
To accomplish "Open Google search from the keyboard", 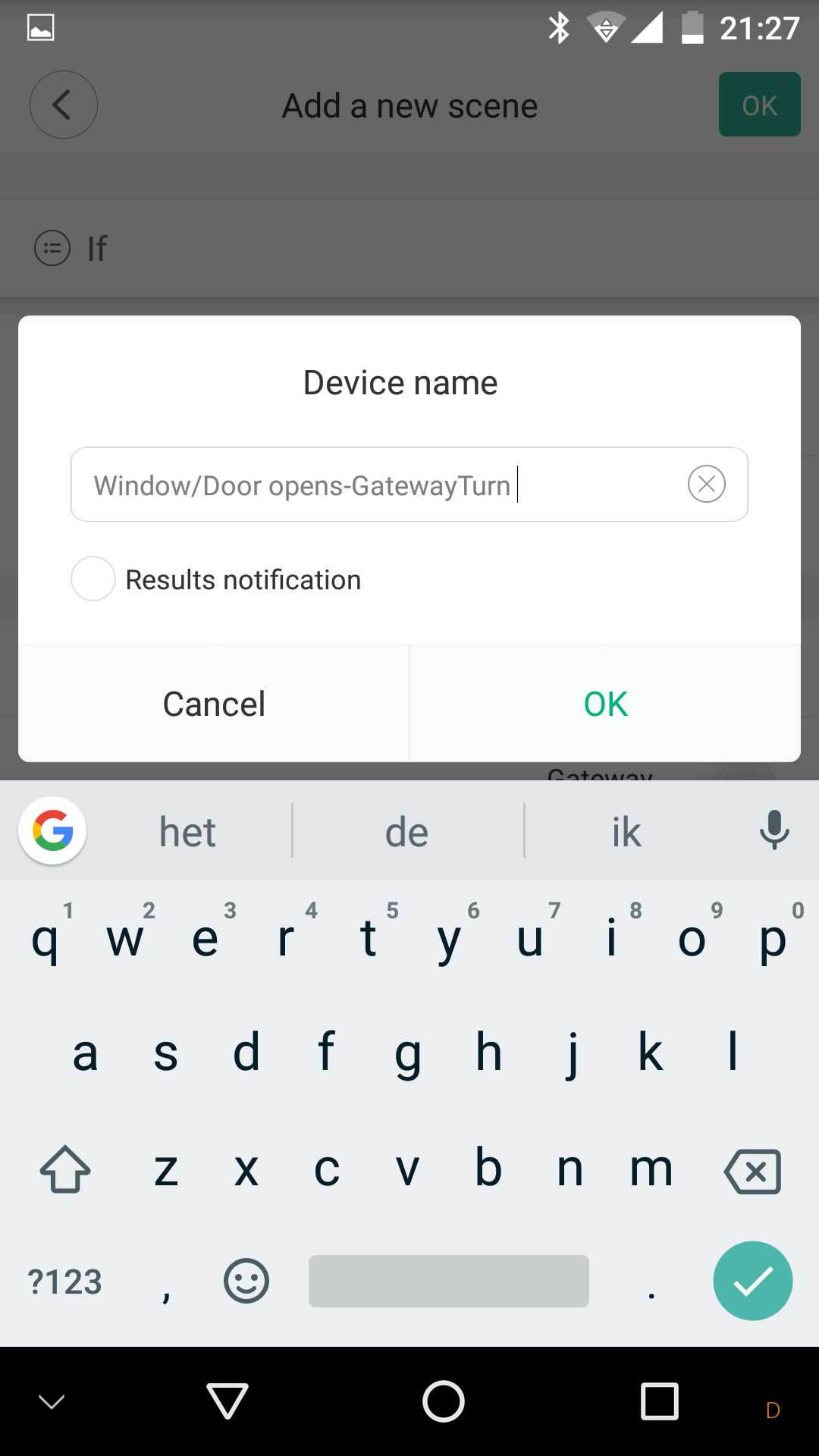I will (52, 830).
